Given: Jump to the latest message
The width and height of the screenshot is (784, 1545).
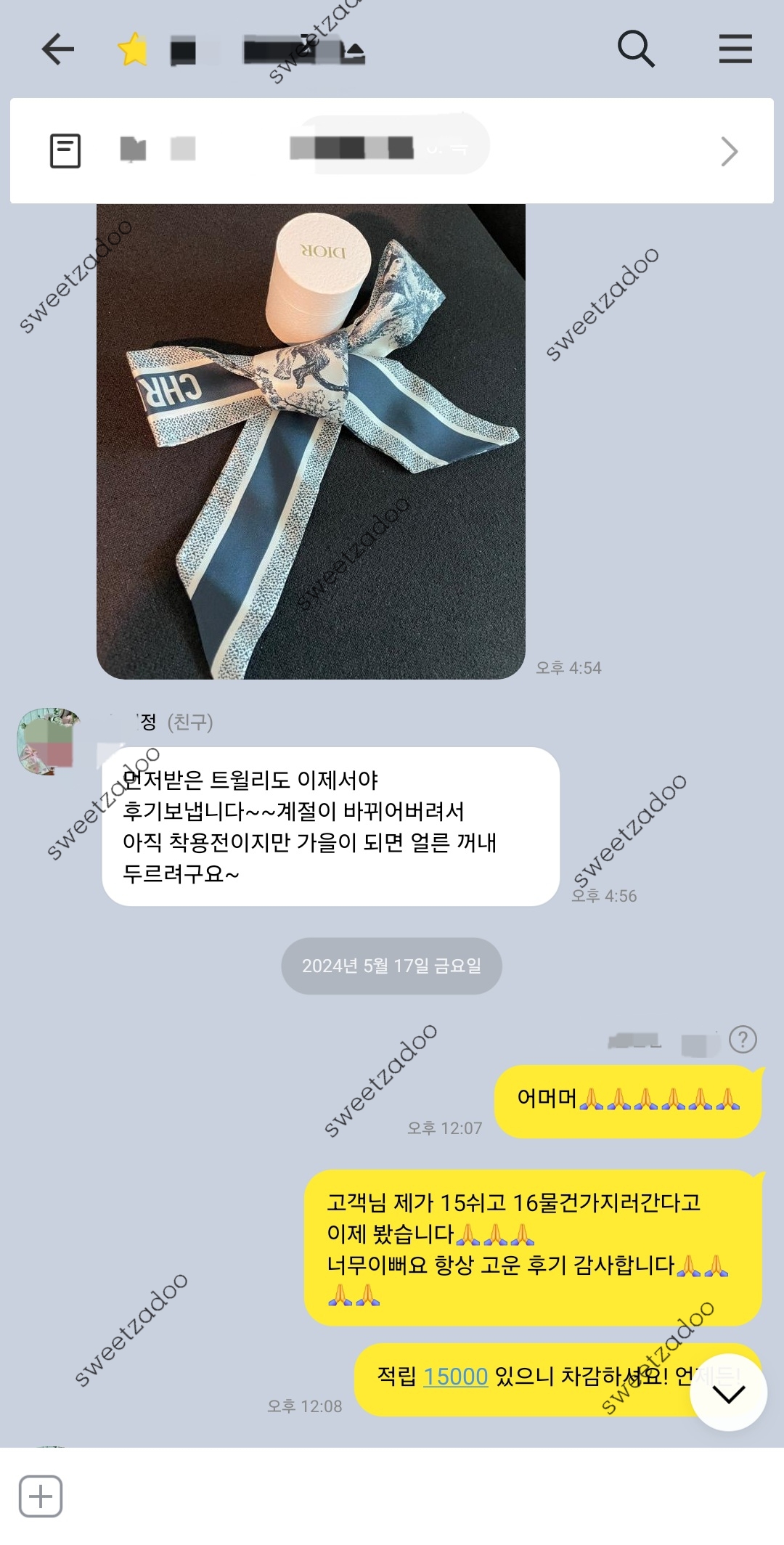Looking at the screenshot, I should [728, 1393].
